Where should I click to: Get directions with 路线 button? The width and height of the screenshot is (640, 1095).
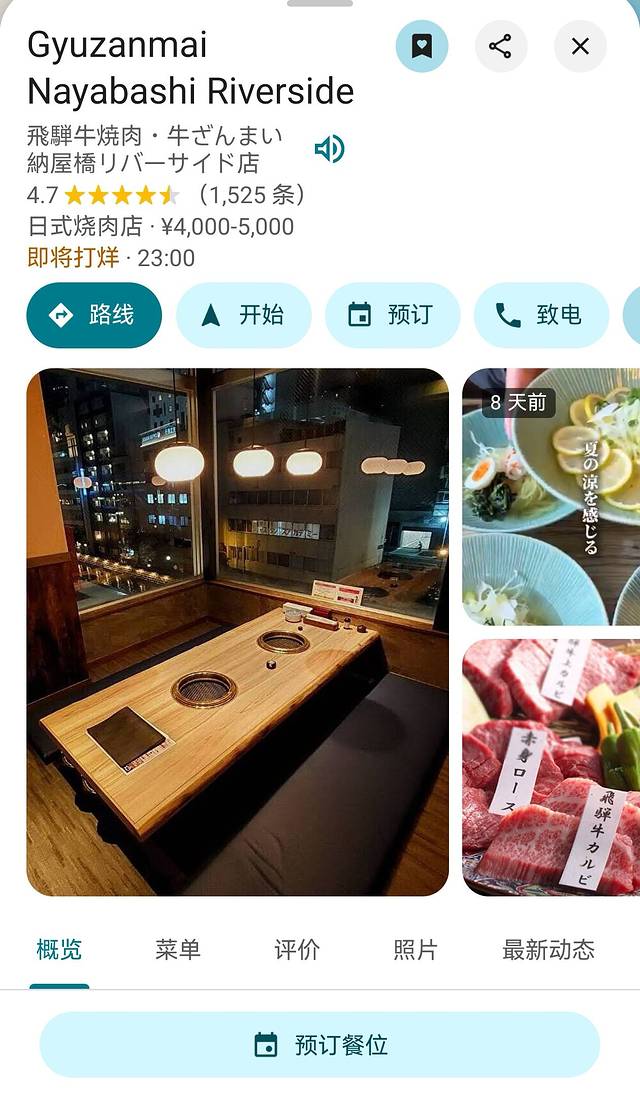[94, 315]
